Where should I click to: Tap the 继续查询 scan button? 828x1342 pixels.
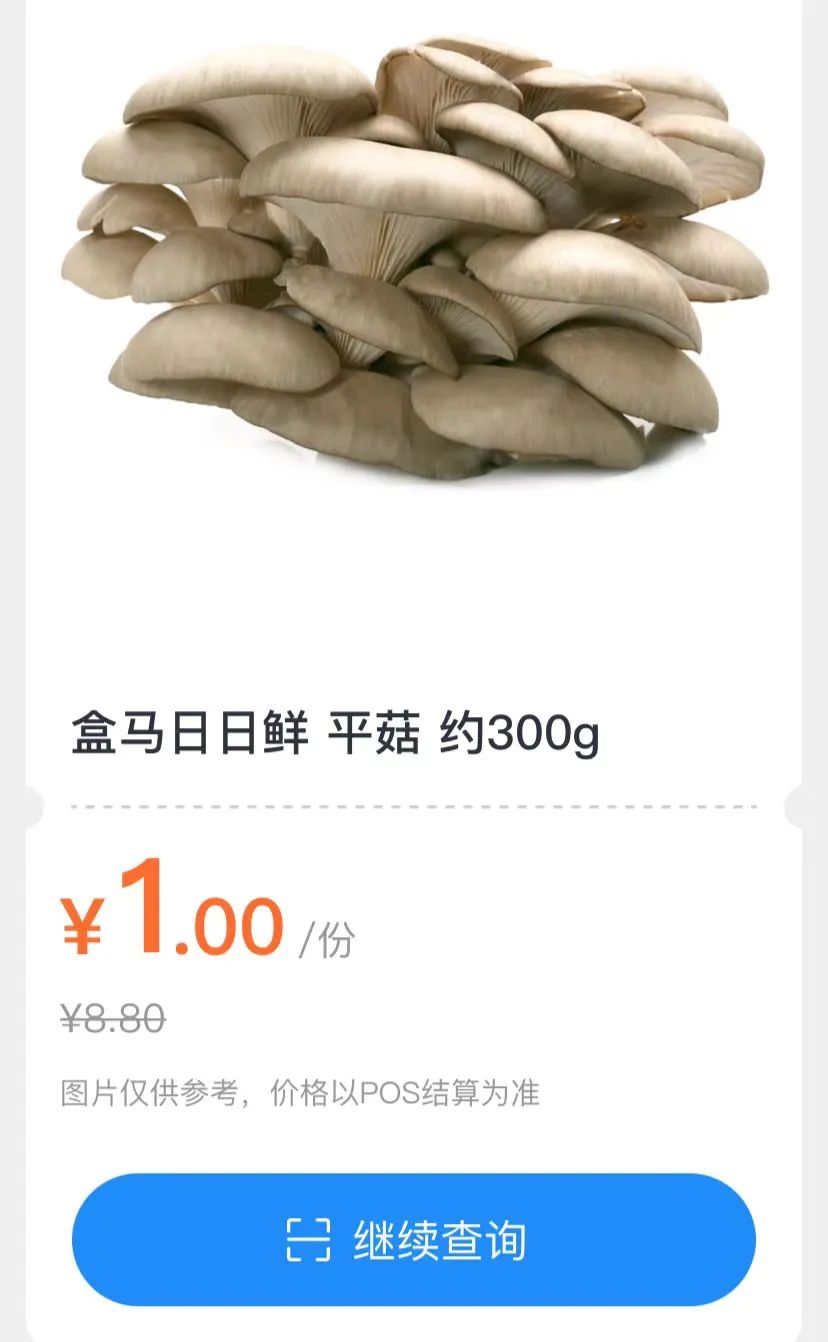(x=413, y=1240)
